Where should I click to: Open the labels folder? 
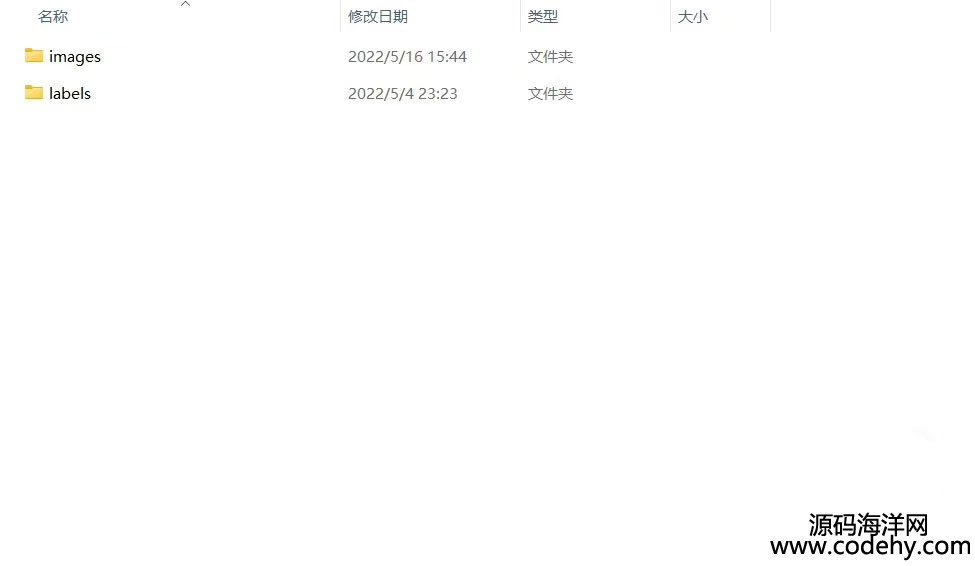click(69, 94)
